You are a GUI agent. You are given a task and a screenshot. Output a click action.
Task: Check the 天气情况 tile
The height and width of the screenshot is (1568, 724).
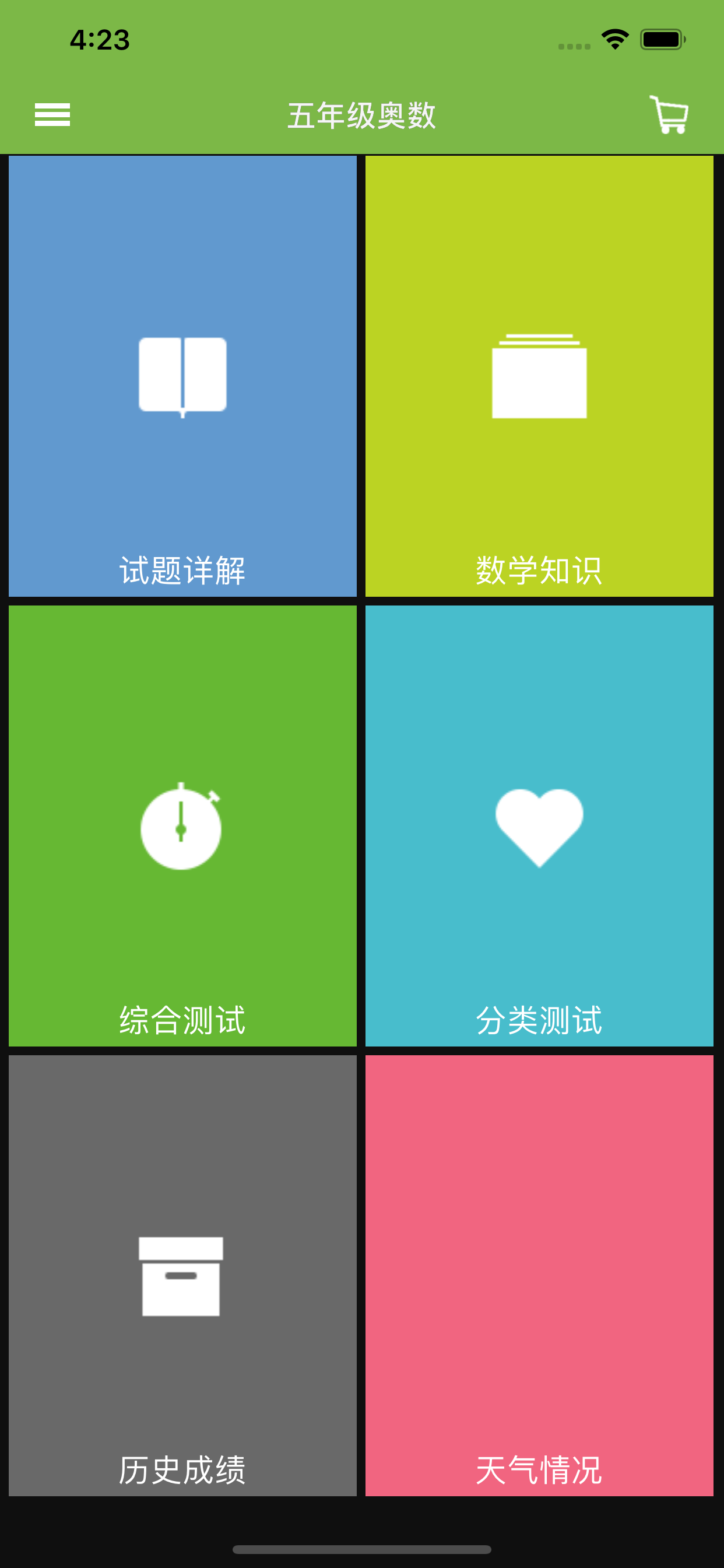[x=539, y=1275]
